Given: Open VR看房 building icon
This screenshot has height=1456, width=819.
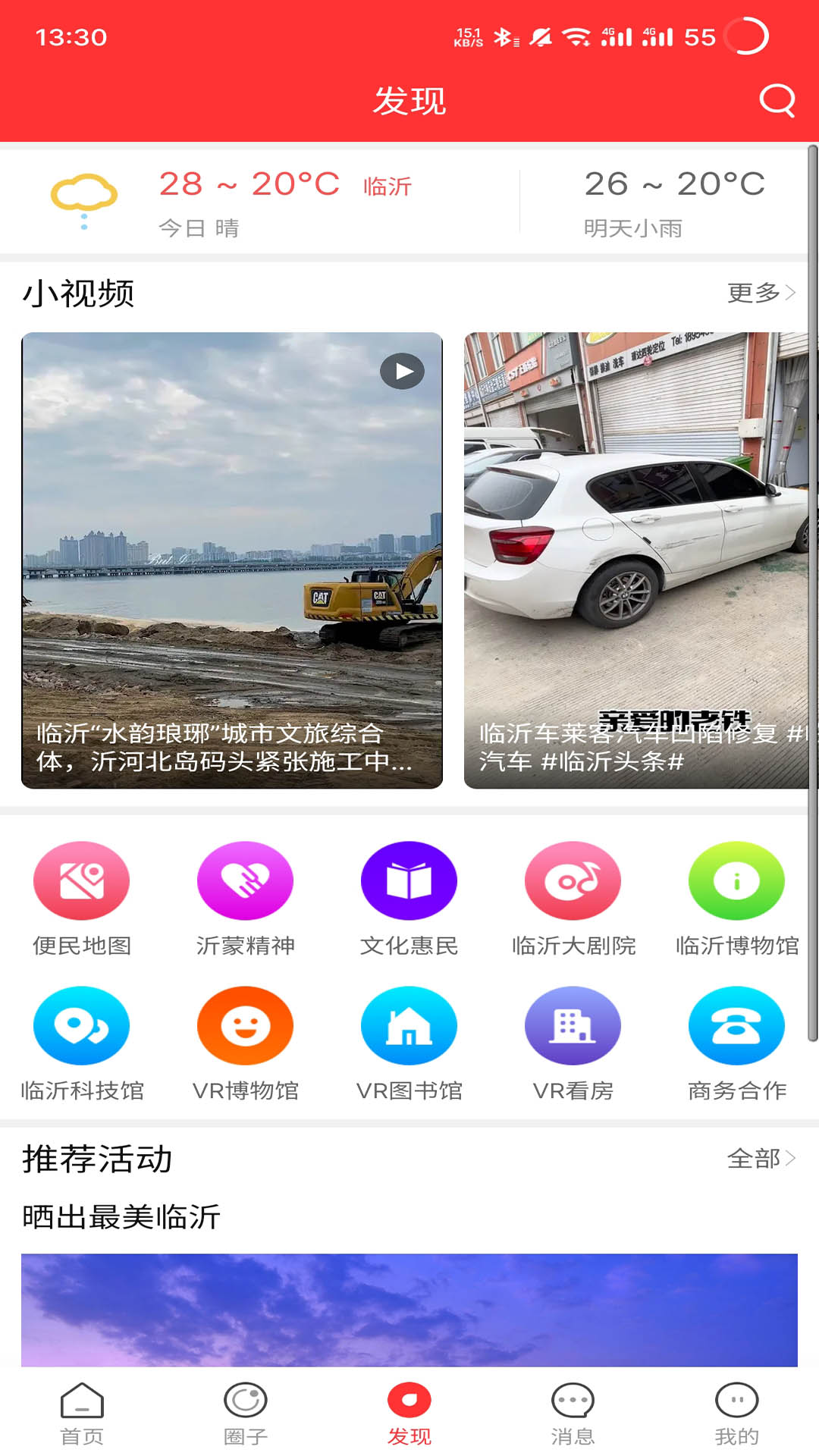Looking at the screenshot, I should [573, 1025].
